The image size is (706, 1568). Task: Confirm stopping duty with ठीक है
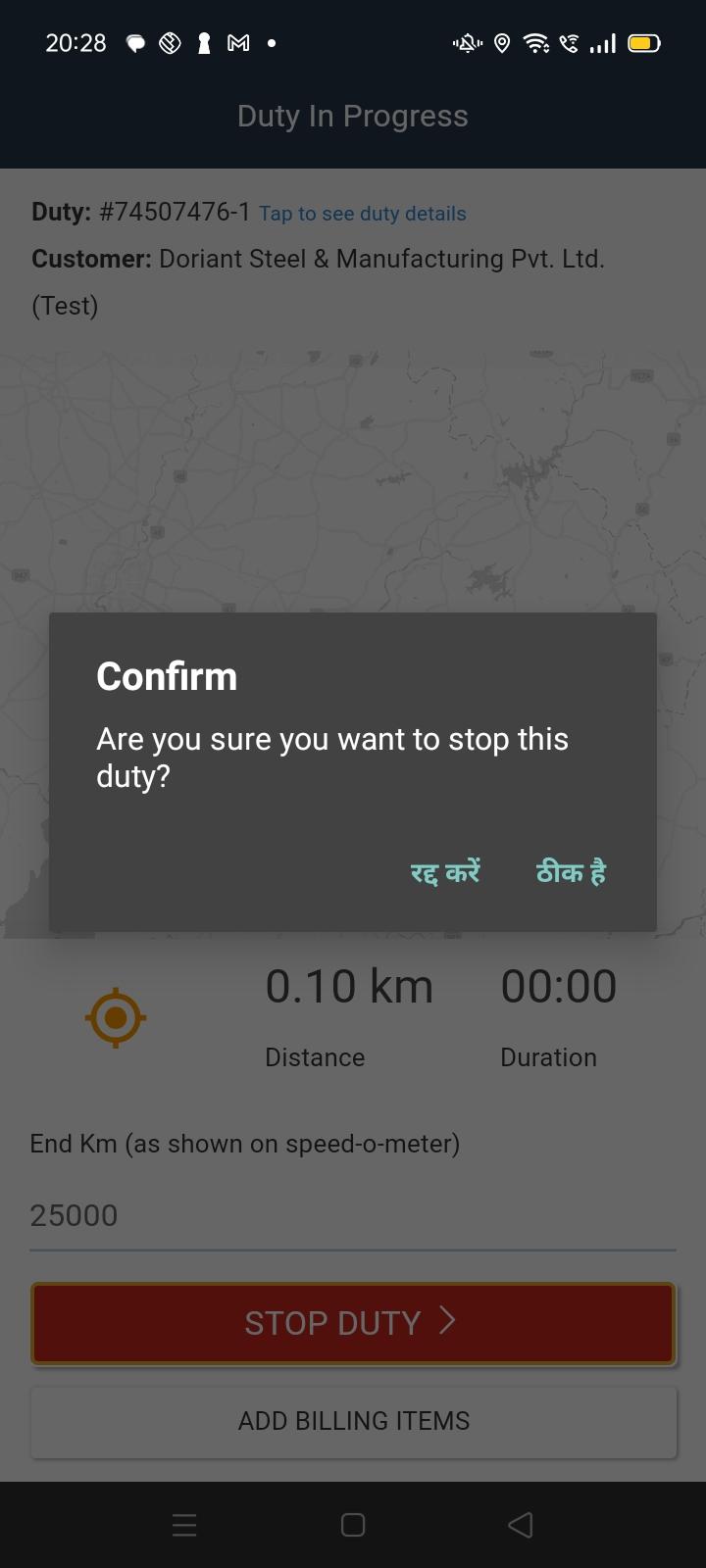571,871
